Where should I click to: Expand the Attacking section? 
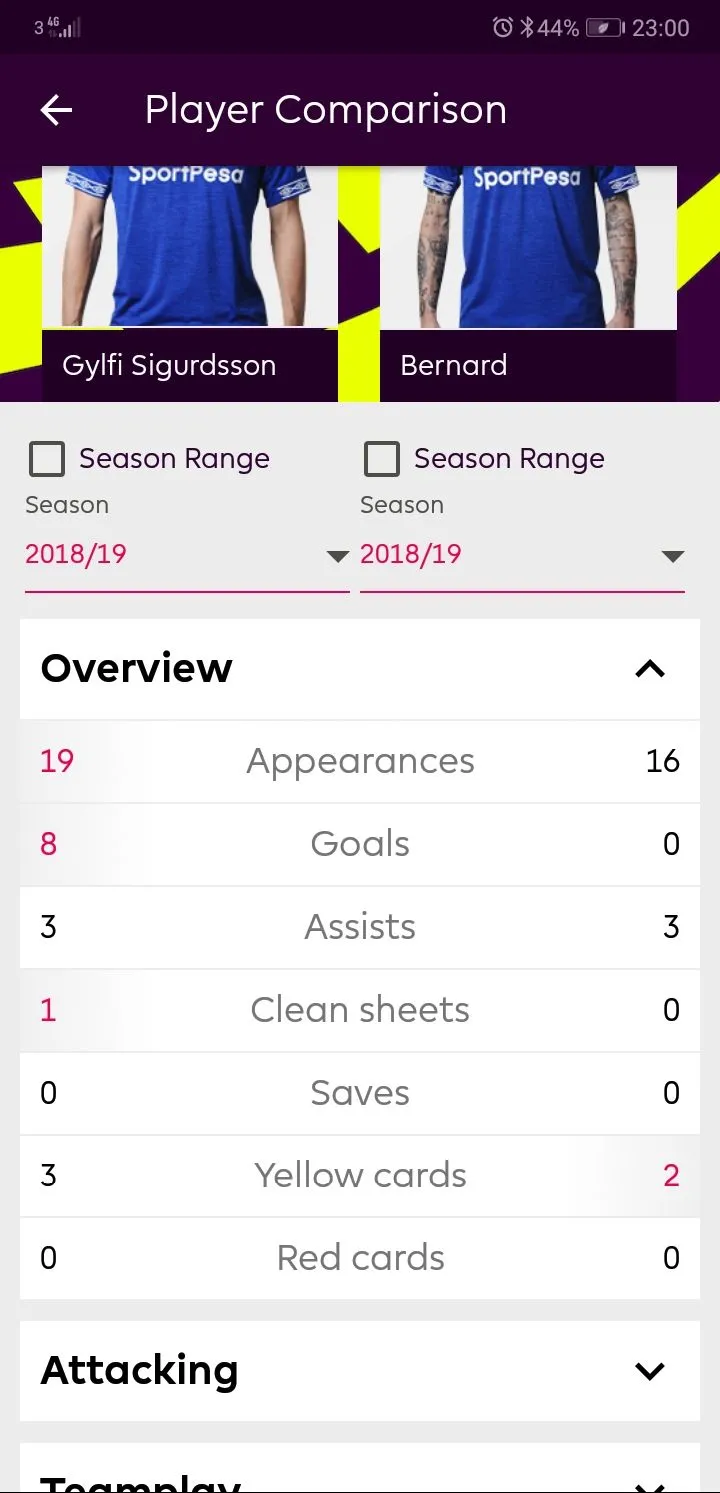(650, 1371)
